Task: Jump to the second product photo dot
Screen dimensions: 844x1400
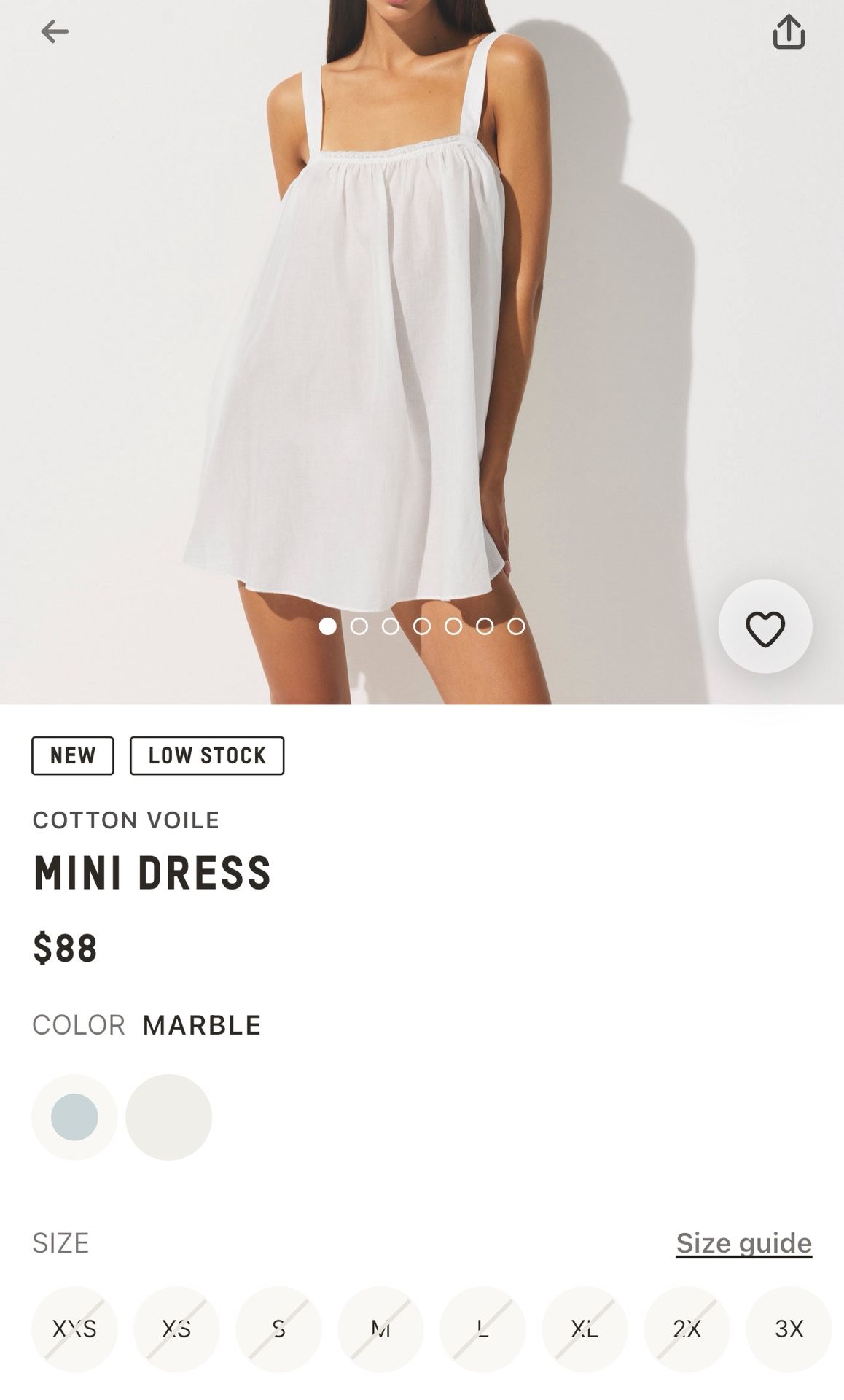Action: pos(359,626)
